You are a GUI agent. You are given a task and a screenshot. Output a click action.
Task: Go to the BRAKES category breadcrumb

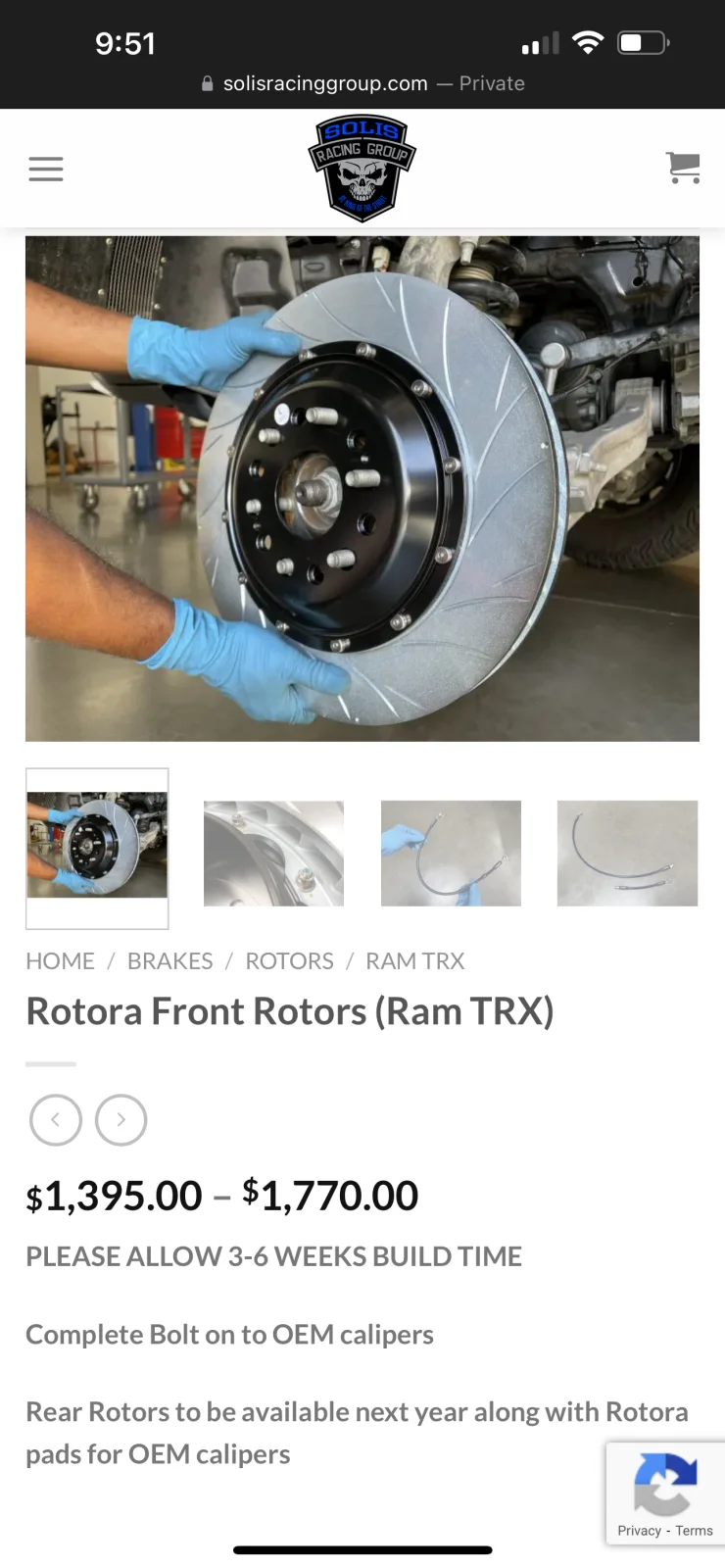(169, 961)
